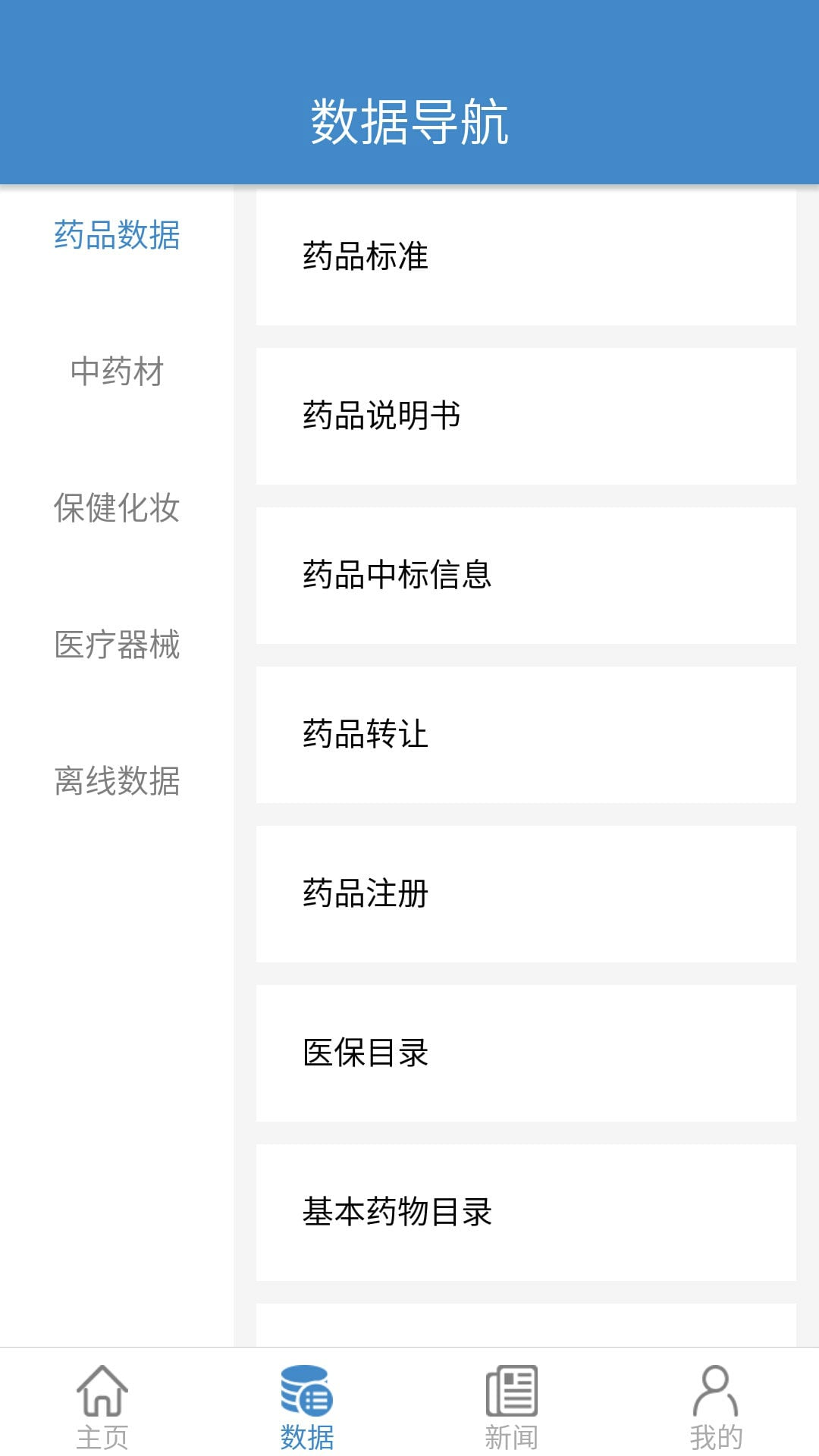Open the 保健化妆 category
The image size is (819, 1456).
pos(117,508)
